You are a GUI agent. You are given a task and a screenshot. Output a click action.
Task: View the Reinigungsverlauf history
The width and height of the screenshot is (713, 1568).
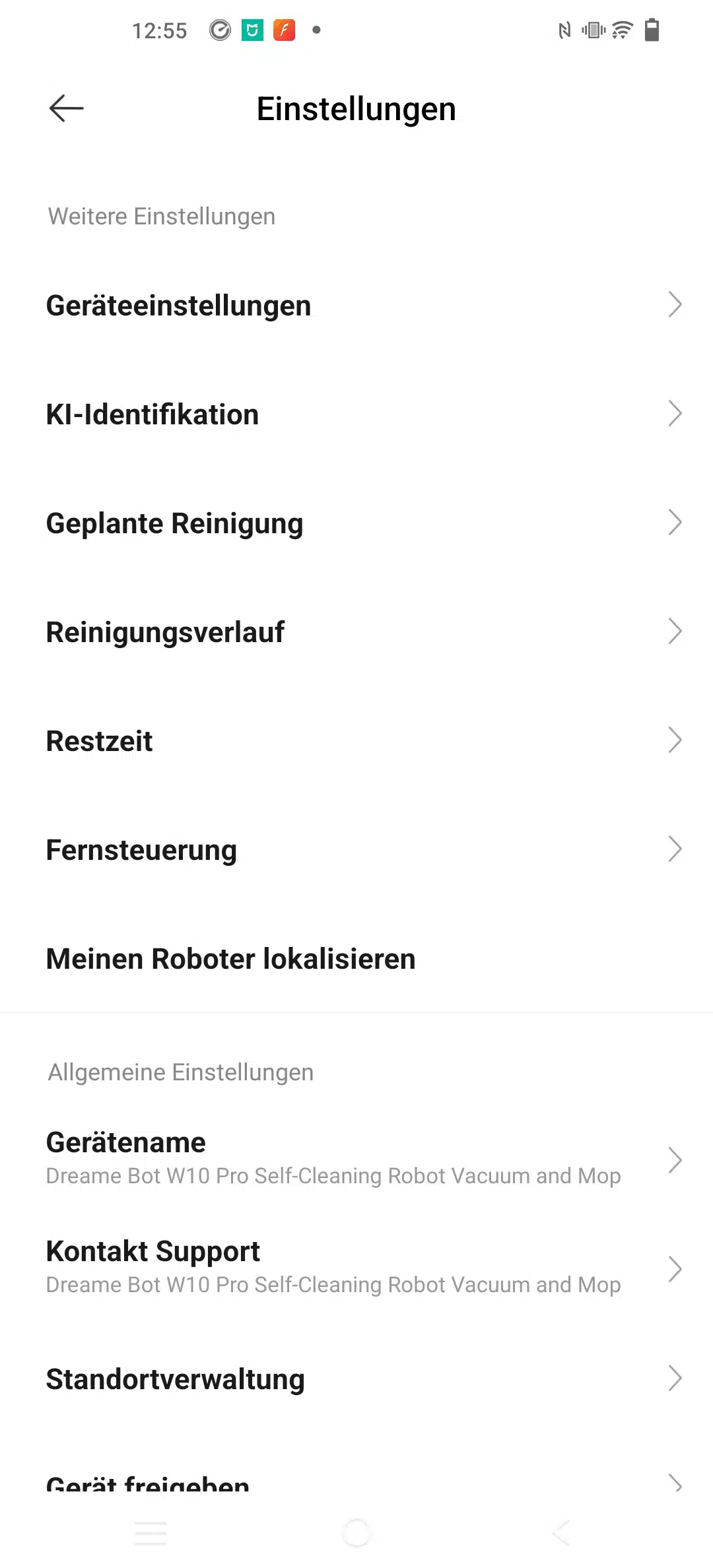pos(356,632)
